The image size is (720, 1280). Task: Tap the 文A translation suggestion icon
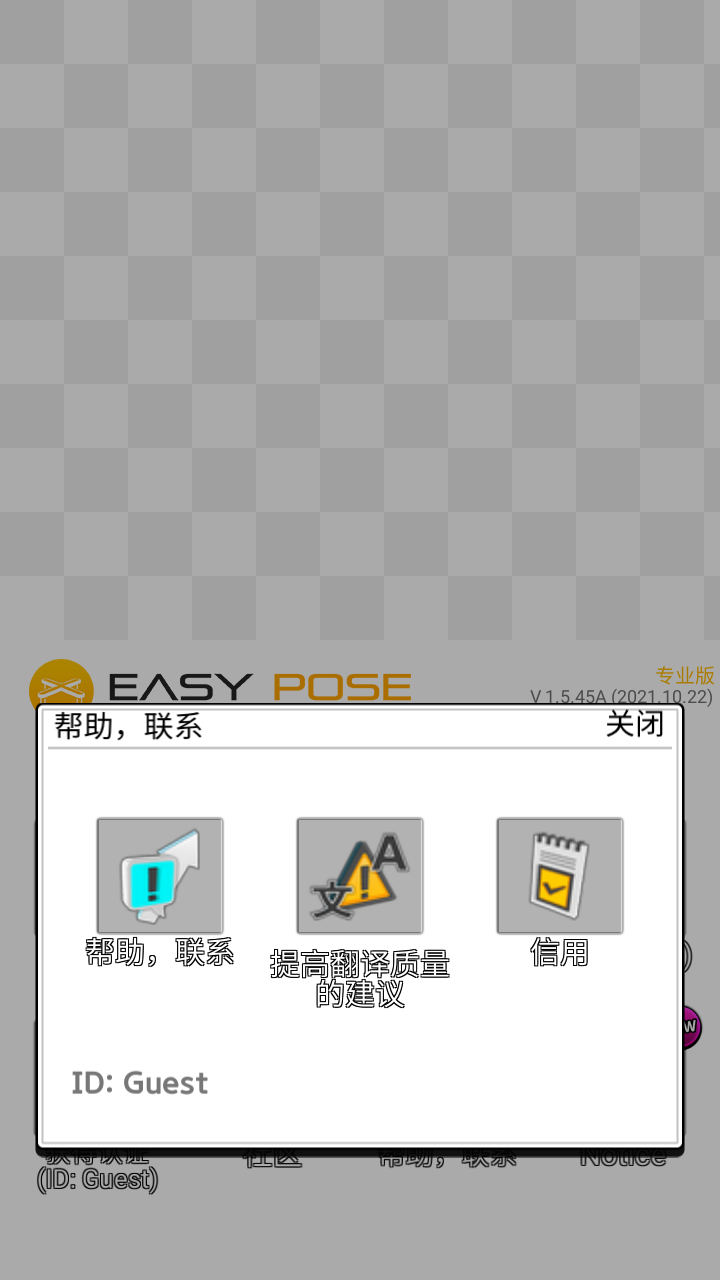point(359,874)
